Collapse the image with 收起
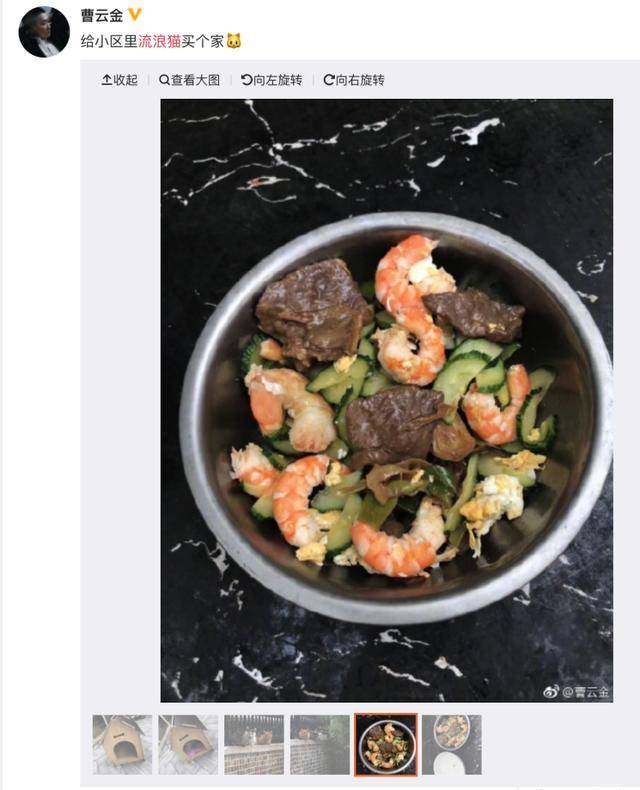This screenshot has height=790, width=640. pyautogui.click(x=119, y=80)
